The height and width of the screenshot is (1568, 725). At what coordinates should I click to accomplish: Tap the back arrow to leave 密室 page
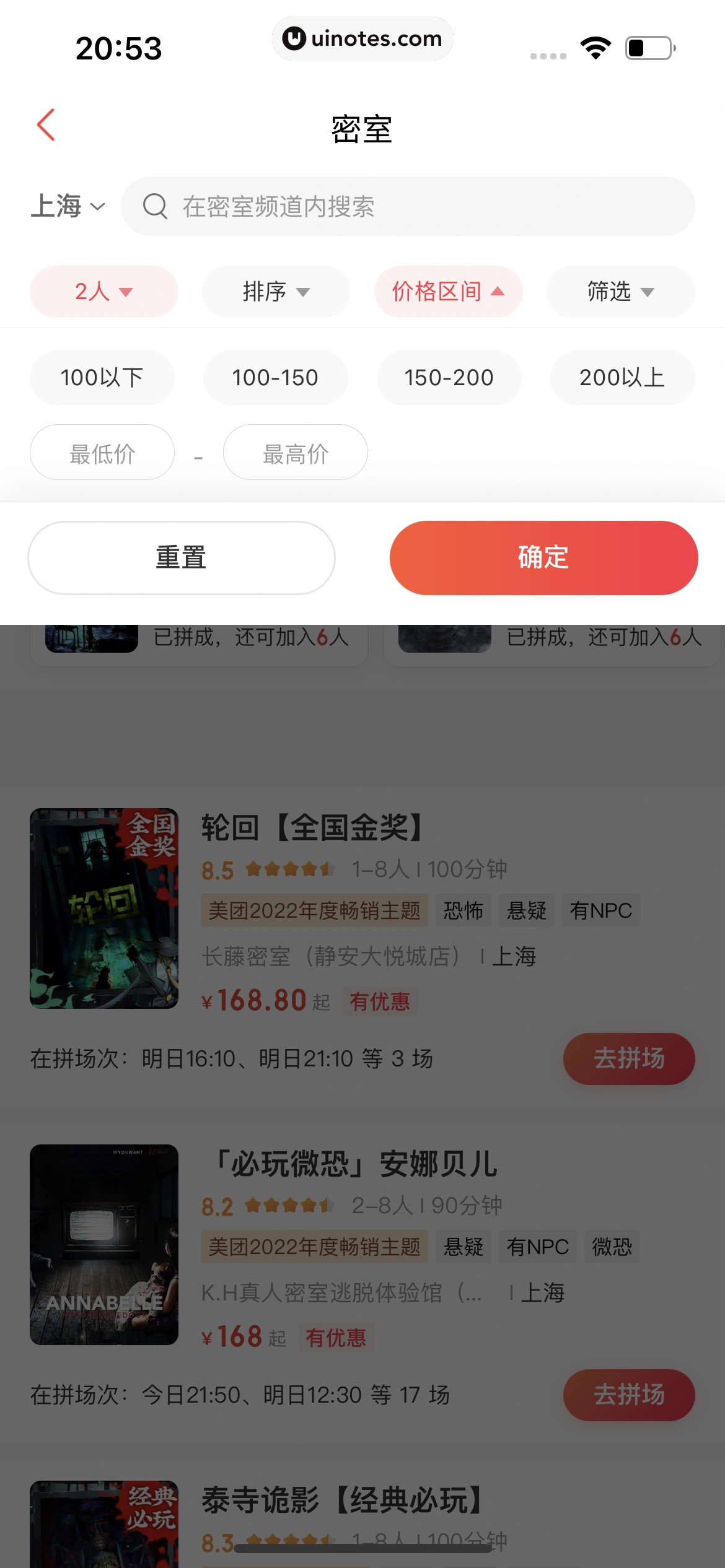coord(45,124)
